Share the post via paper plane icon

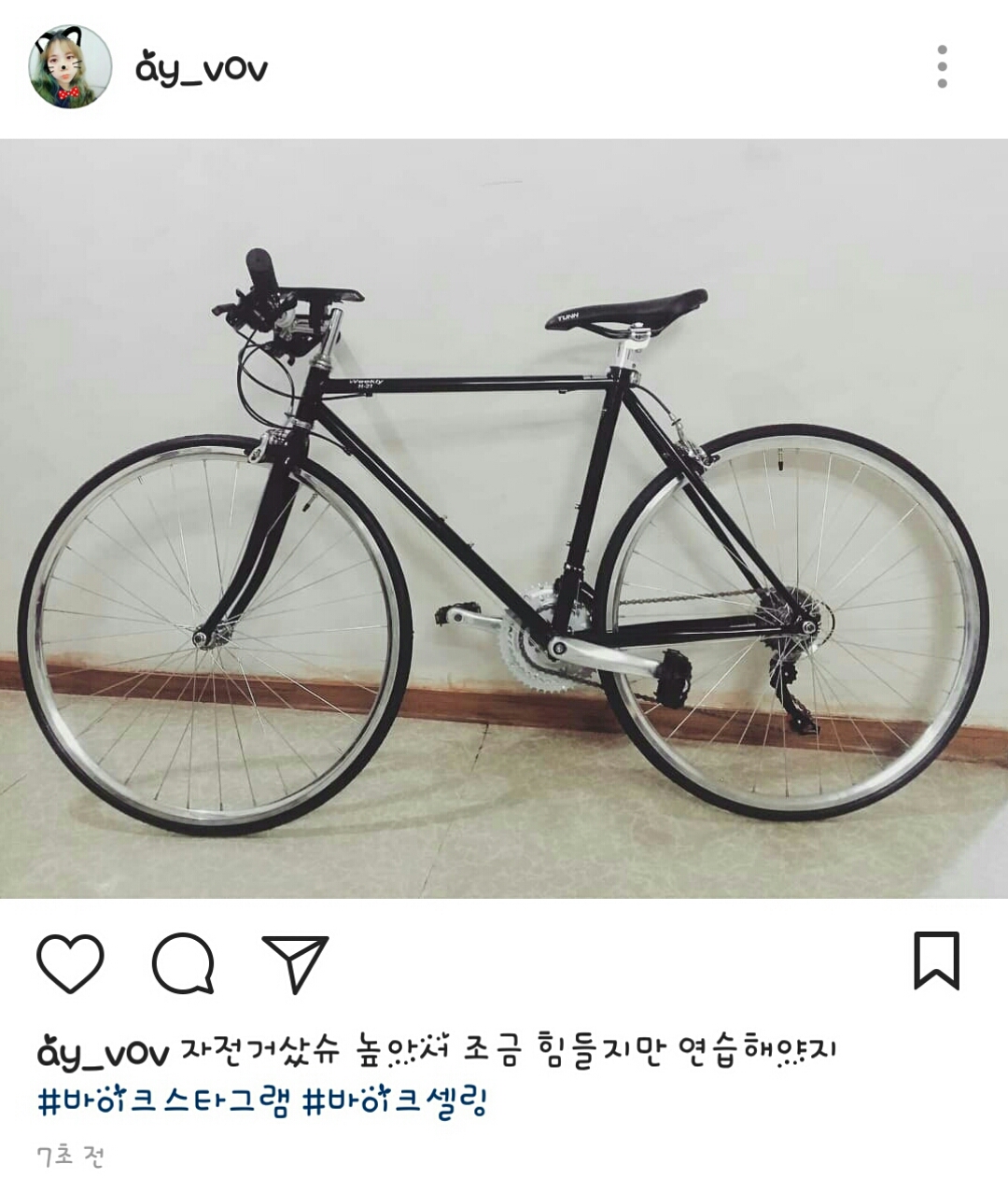coord(296,962)
